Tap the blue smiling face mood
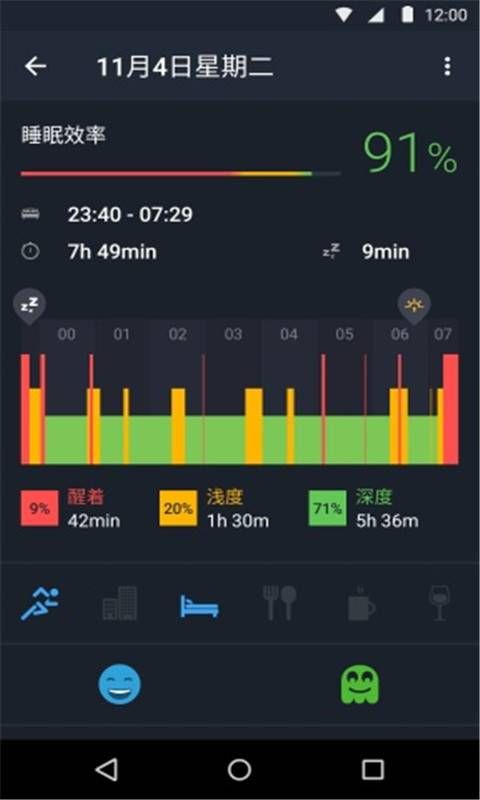 point(120,685)
